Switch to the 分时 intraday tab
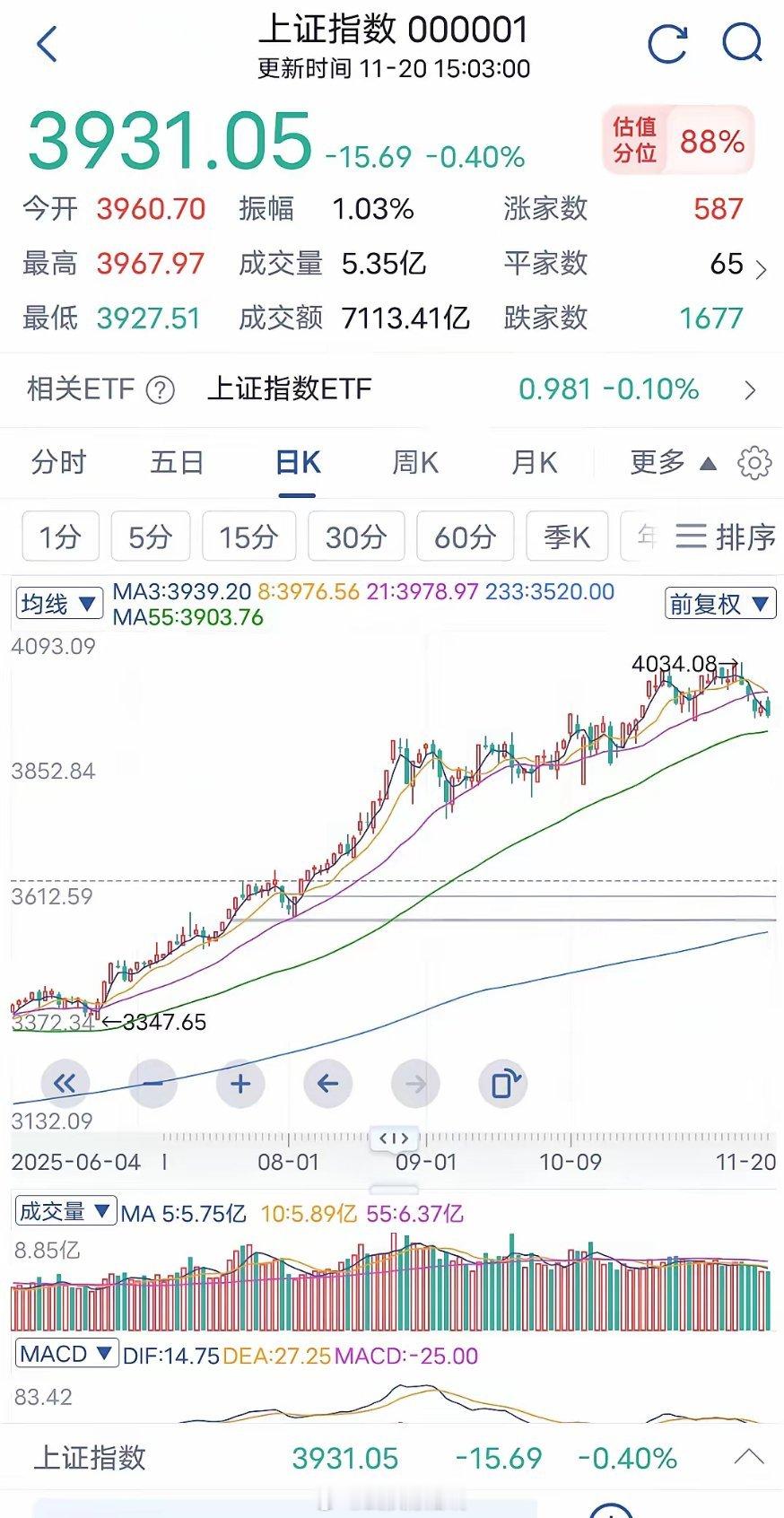 coord(59,463)
